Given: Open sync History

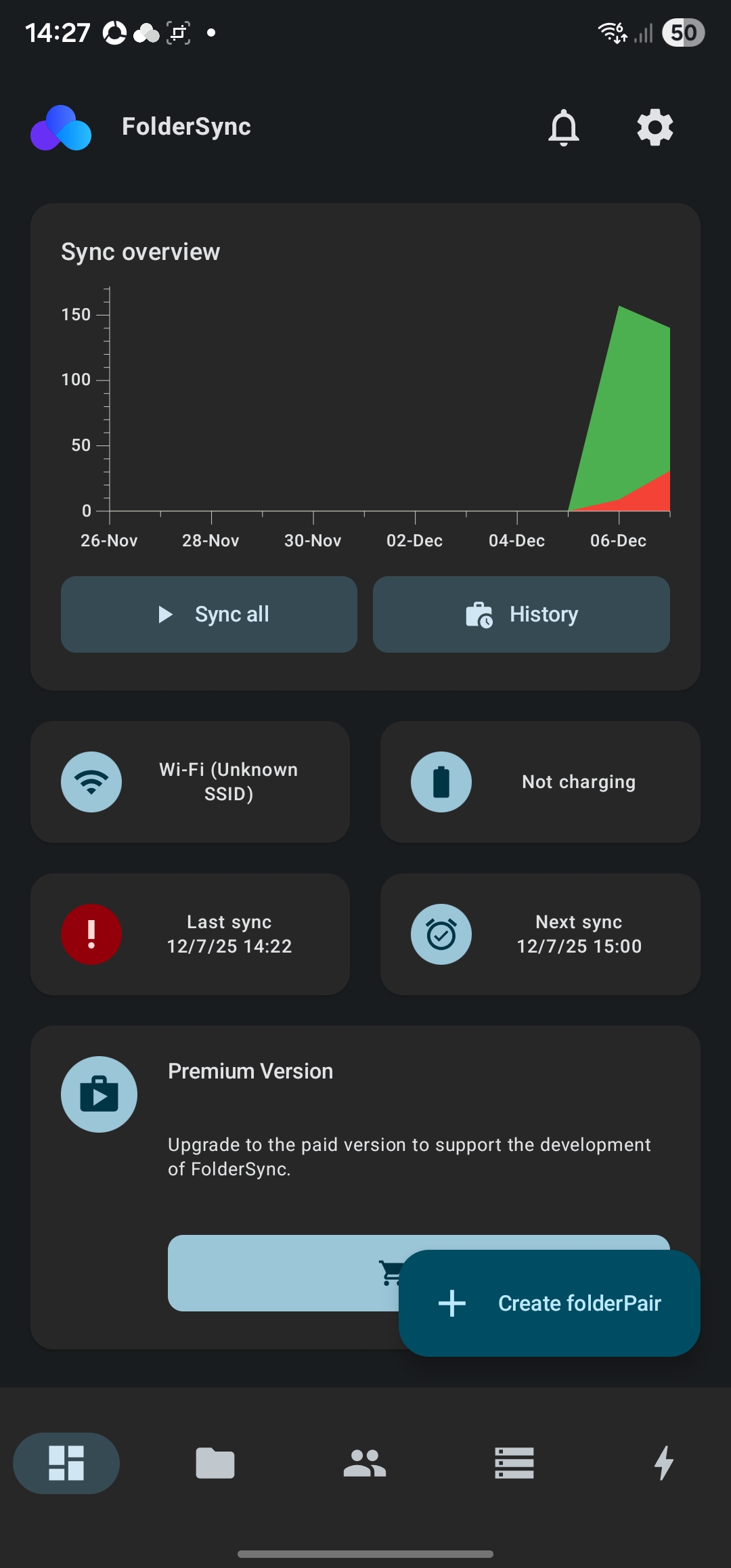Looking at the screenshot, I should 521,614.
